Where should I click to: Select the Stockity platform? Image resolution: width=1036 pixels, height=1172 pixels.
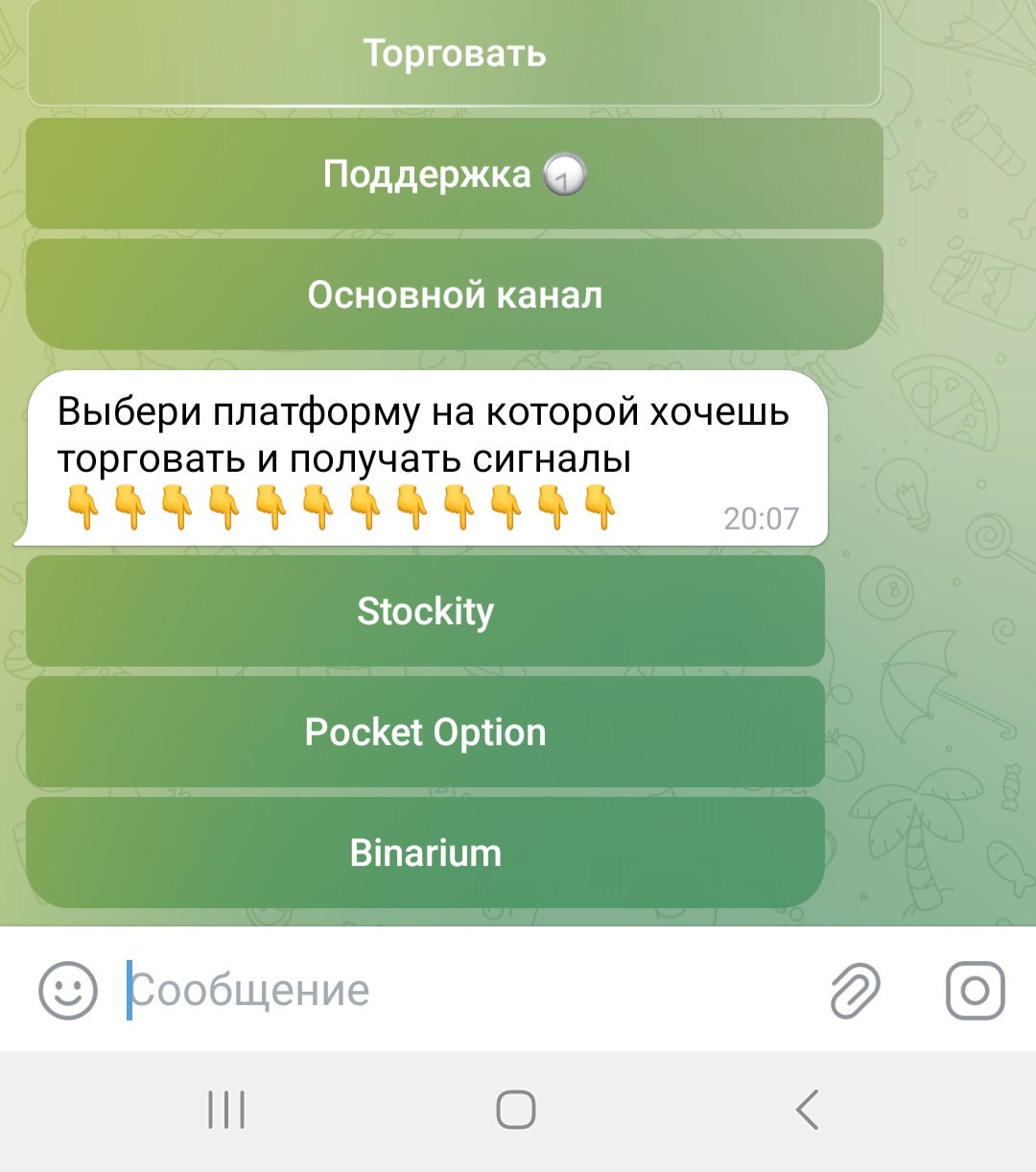click(x=425, y=611)
